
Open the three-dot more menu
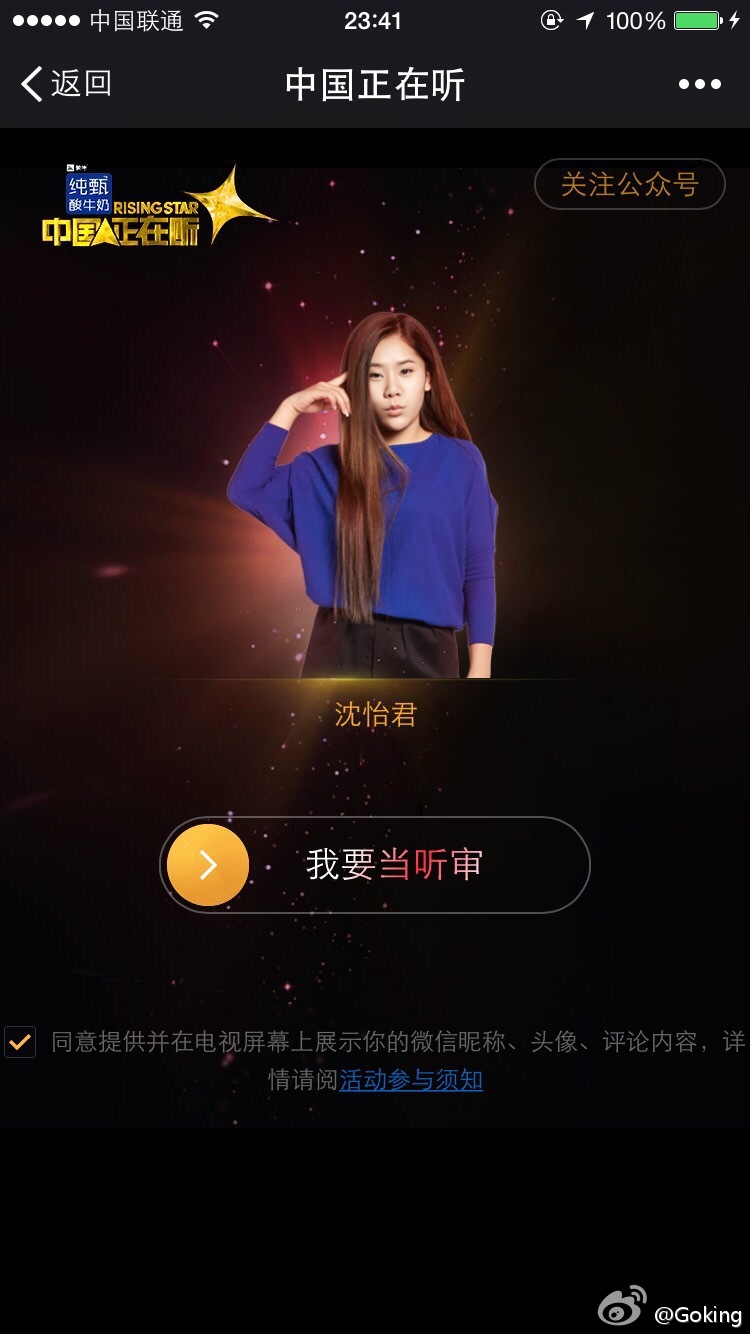pyautogui.click(x=699, y=84)
